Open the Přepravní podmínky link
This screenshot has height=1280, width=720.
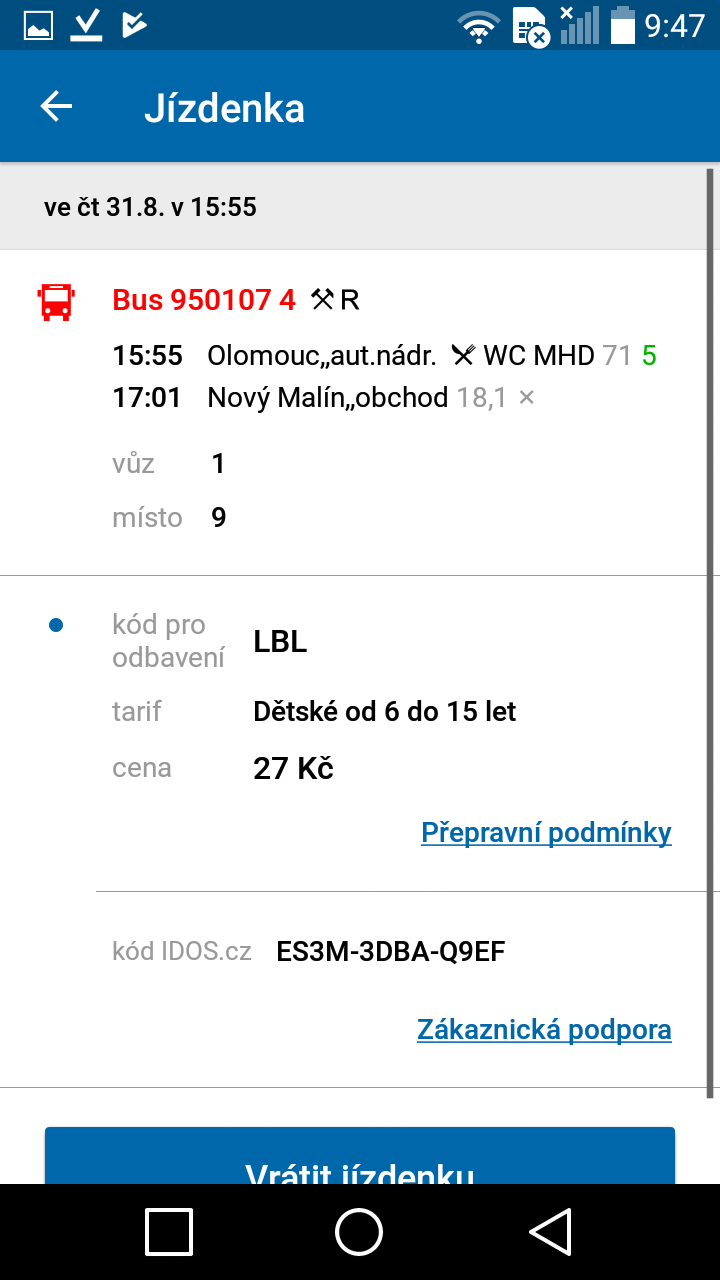point(546,833)
